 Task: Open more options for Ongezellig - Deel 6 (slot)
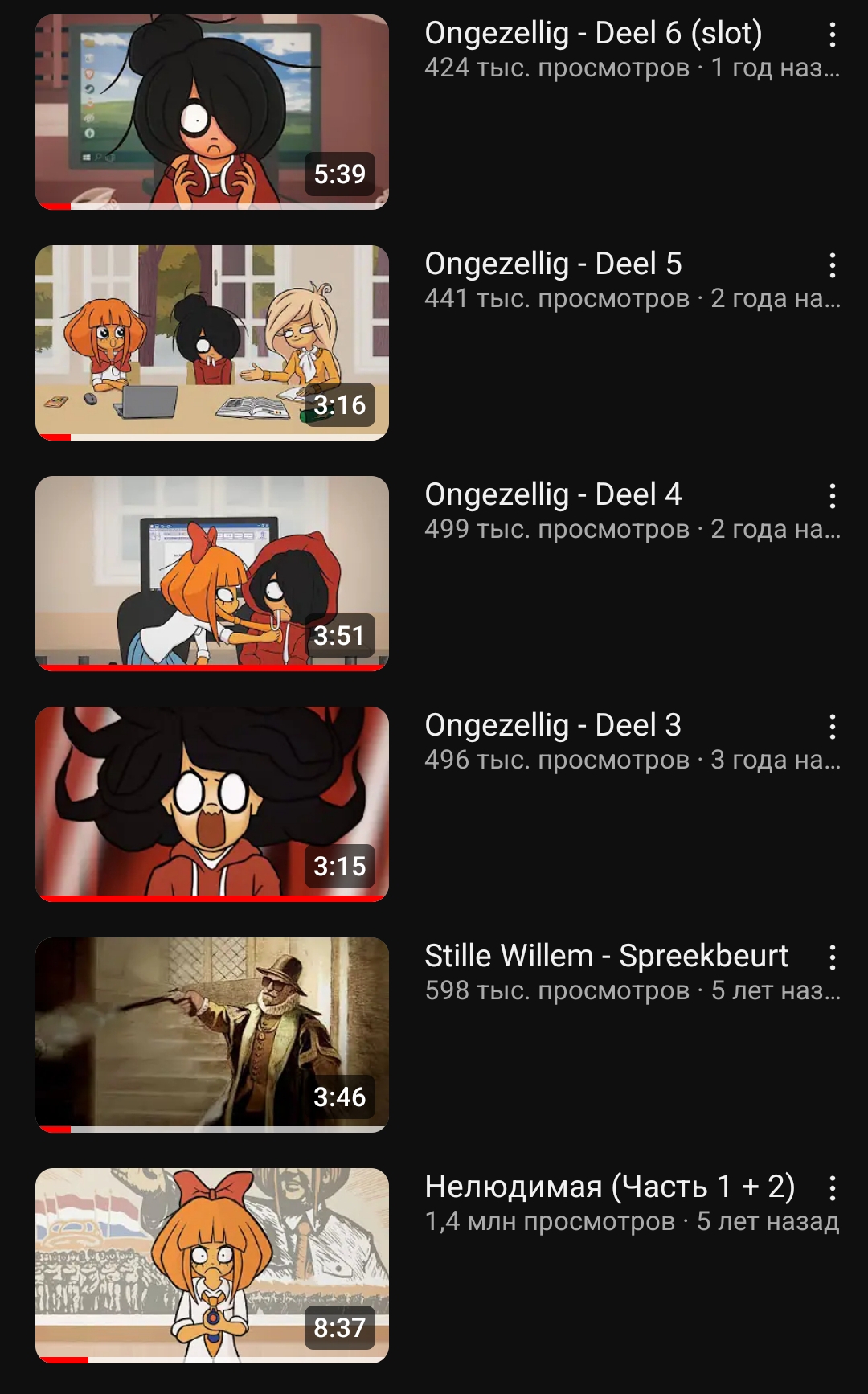tap(833, 35)
